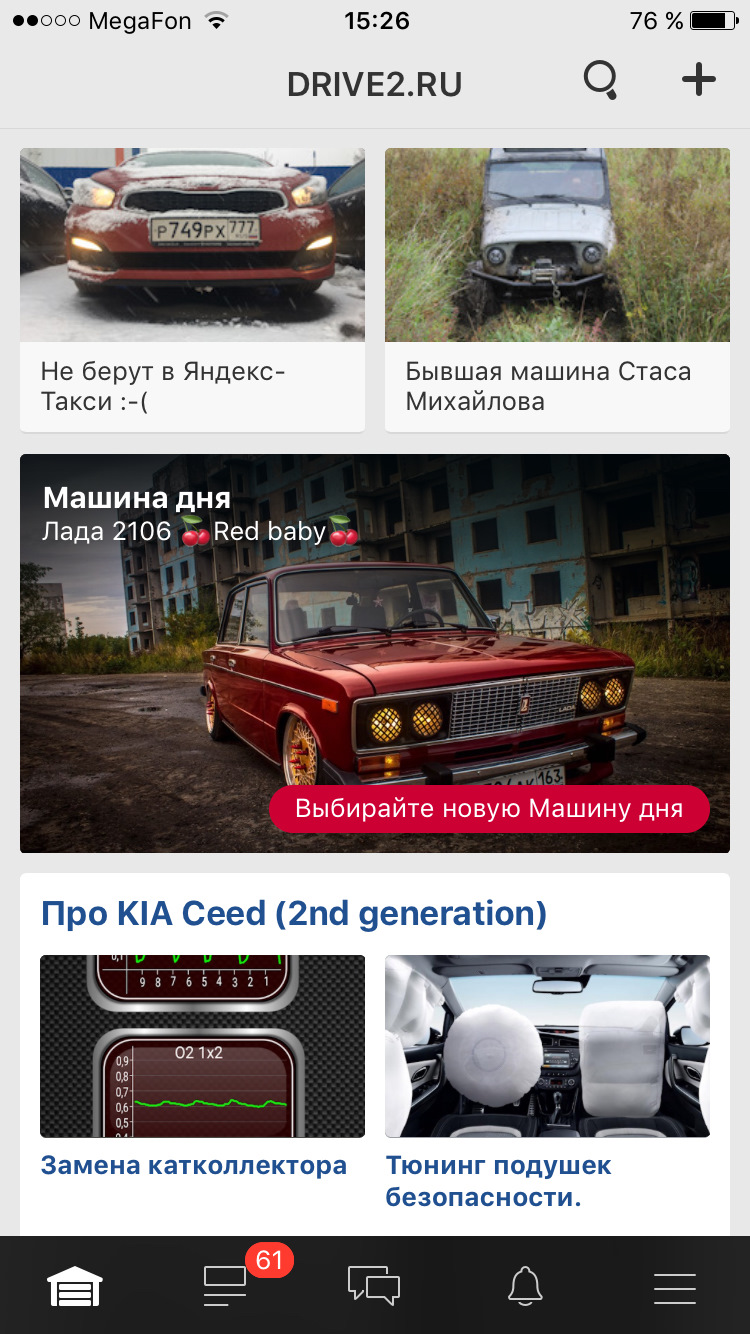Tap 'Выбирайте новую Машину дня' button
The height and width of the screenshot is (1334, 750).
coord(489,809)
